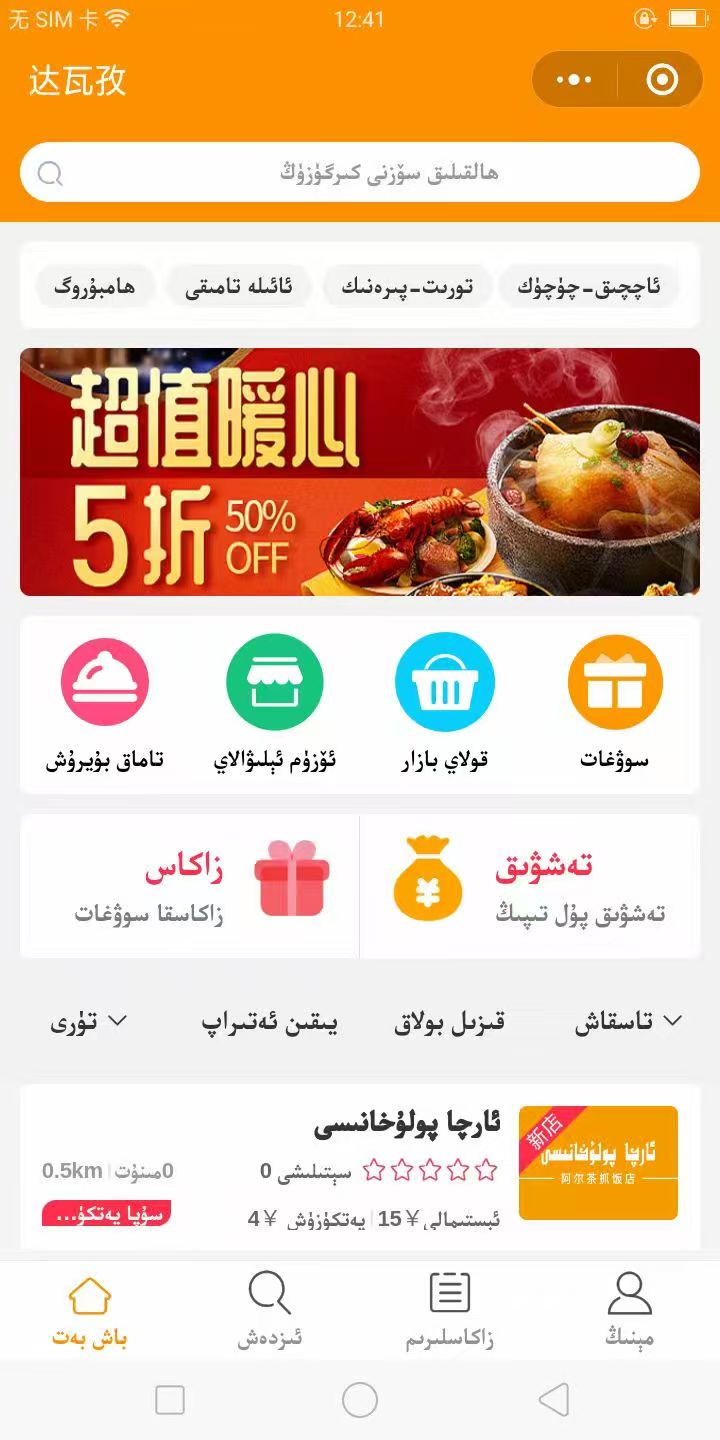720x1440 pixels.
Task: Select the تورت-پىرەنىك category chip
Action: [407, 288]
